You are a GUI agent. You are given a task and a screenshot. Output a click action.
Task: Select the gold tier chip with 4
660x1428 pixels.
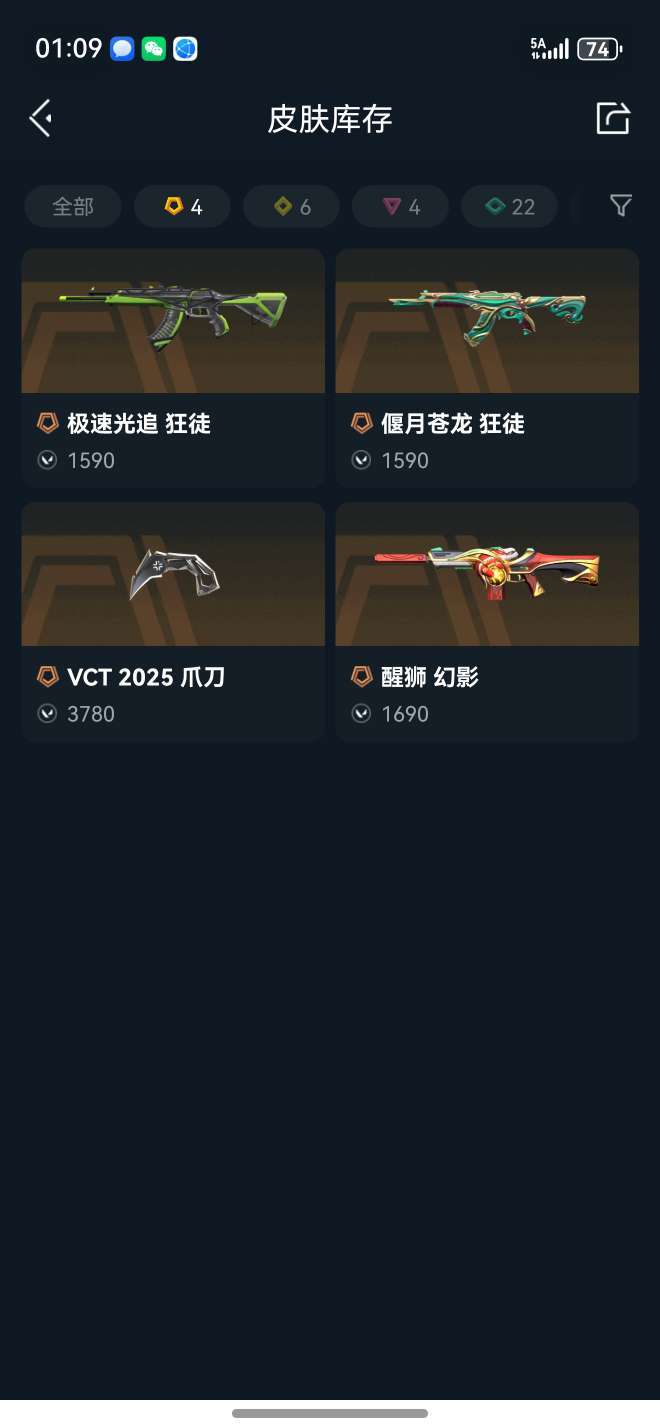click(183, 207)
